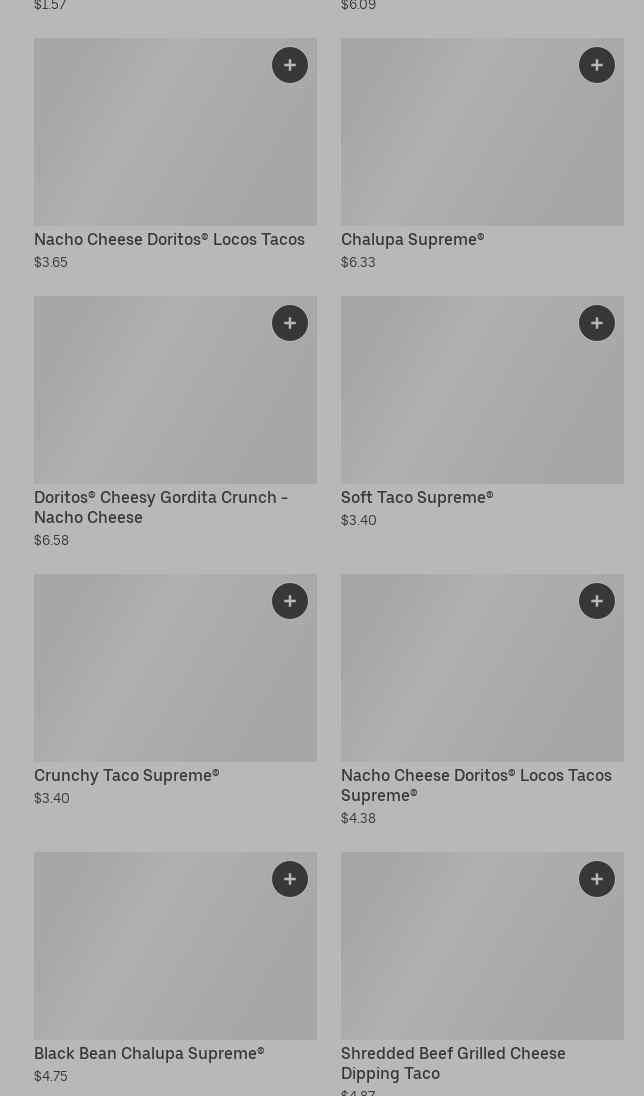The height and width of the screenshot is (1096, 644).
Task: Add Chalupa Supreme to cart
Action: point(597,65)
